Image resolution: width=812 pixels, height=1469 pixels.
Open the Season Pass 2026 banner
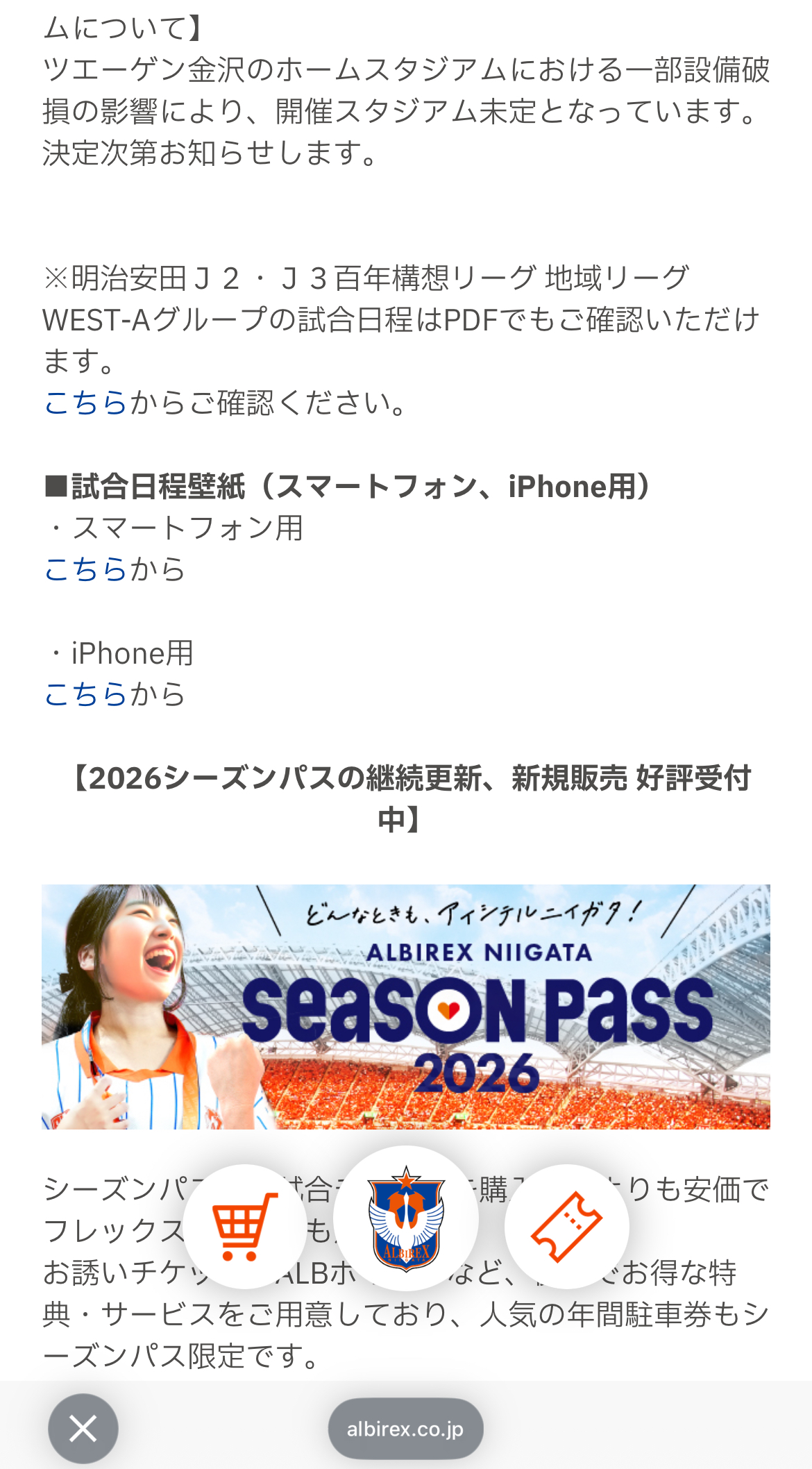tap(406, 1007)
